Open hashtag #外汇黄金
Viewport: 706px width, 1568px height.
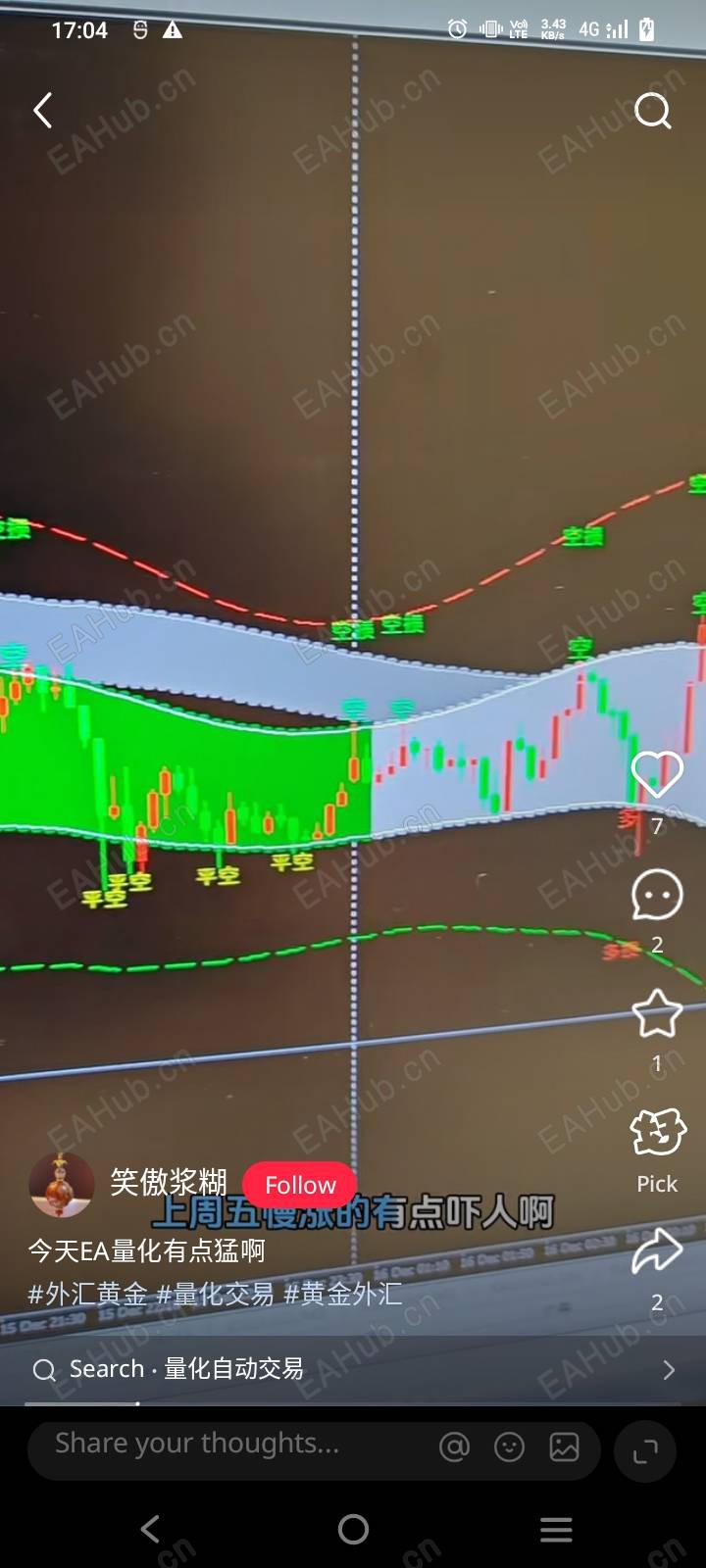click(x=87, y=1295)
